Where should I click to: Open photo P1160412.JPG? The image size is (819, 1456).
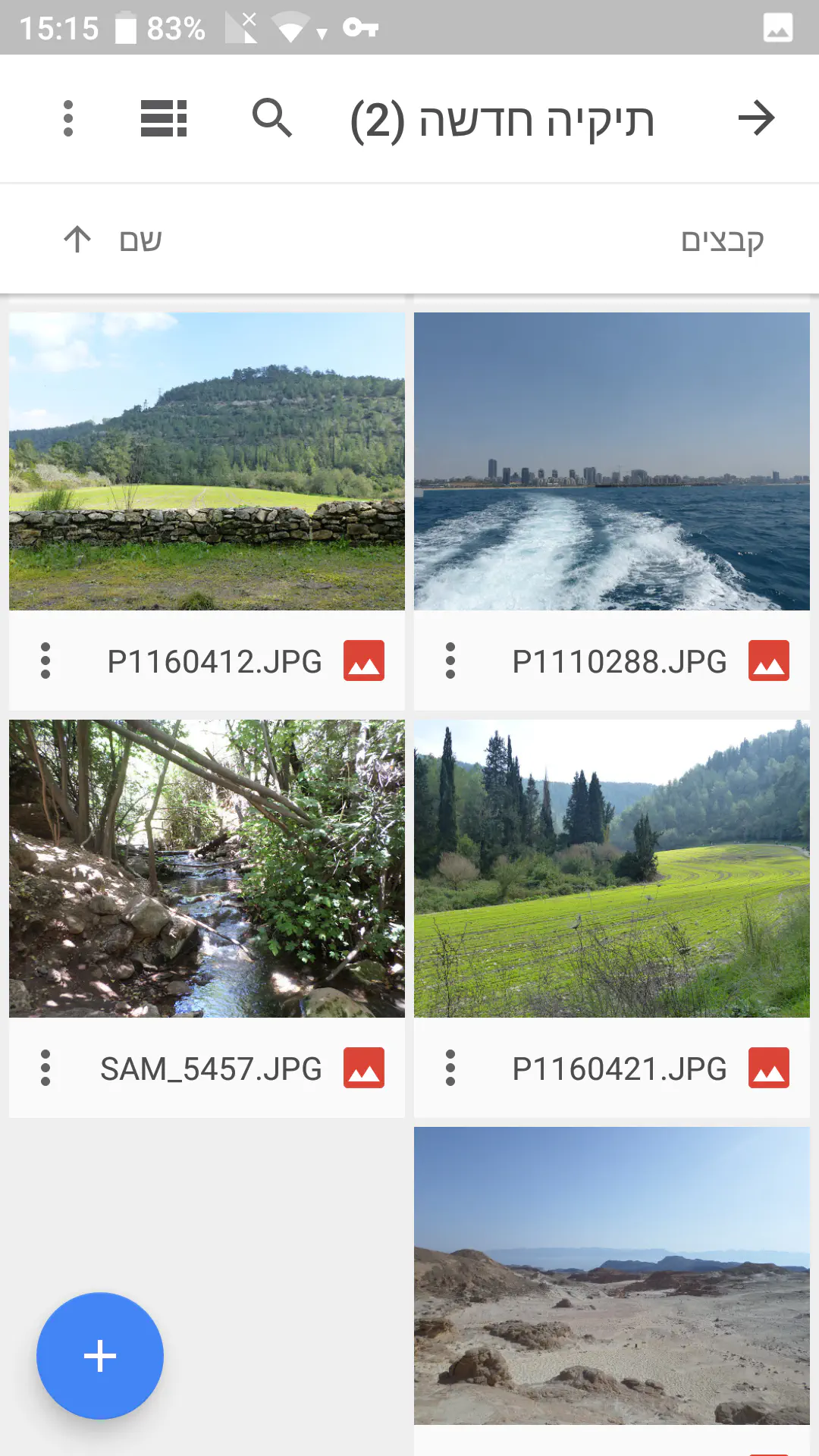(x=207, y=461)
